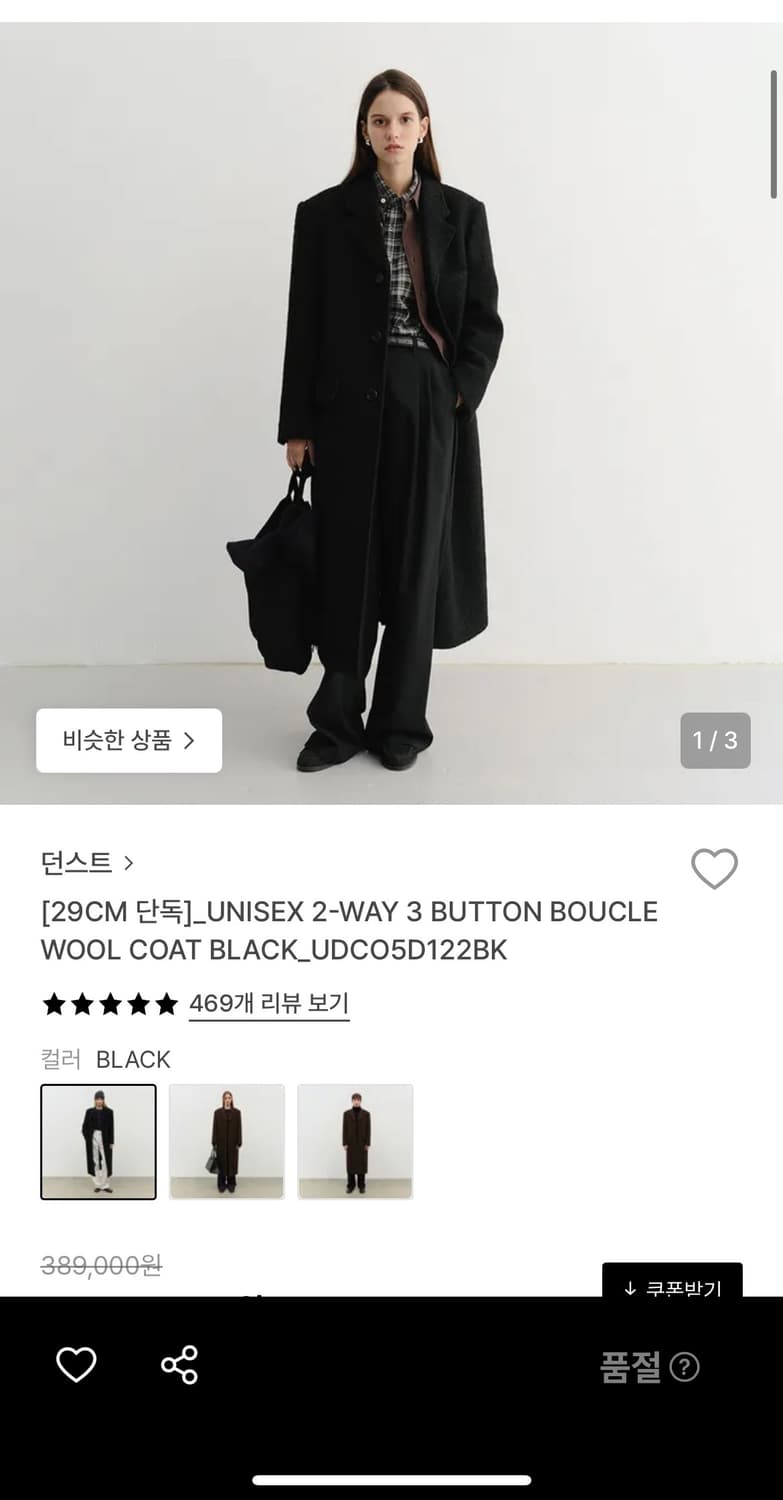Select the second brown coat color option
Image resolution: width=783 pixels, height=1500 pixels.
[226, 1141]
